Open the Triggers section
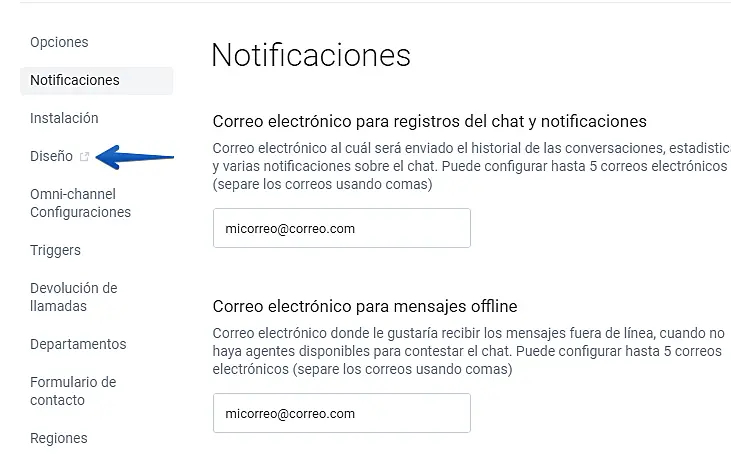Viewport: 731px width, 455px height. [55, 250]
